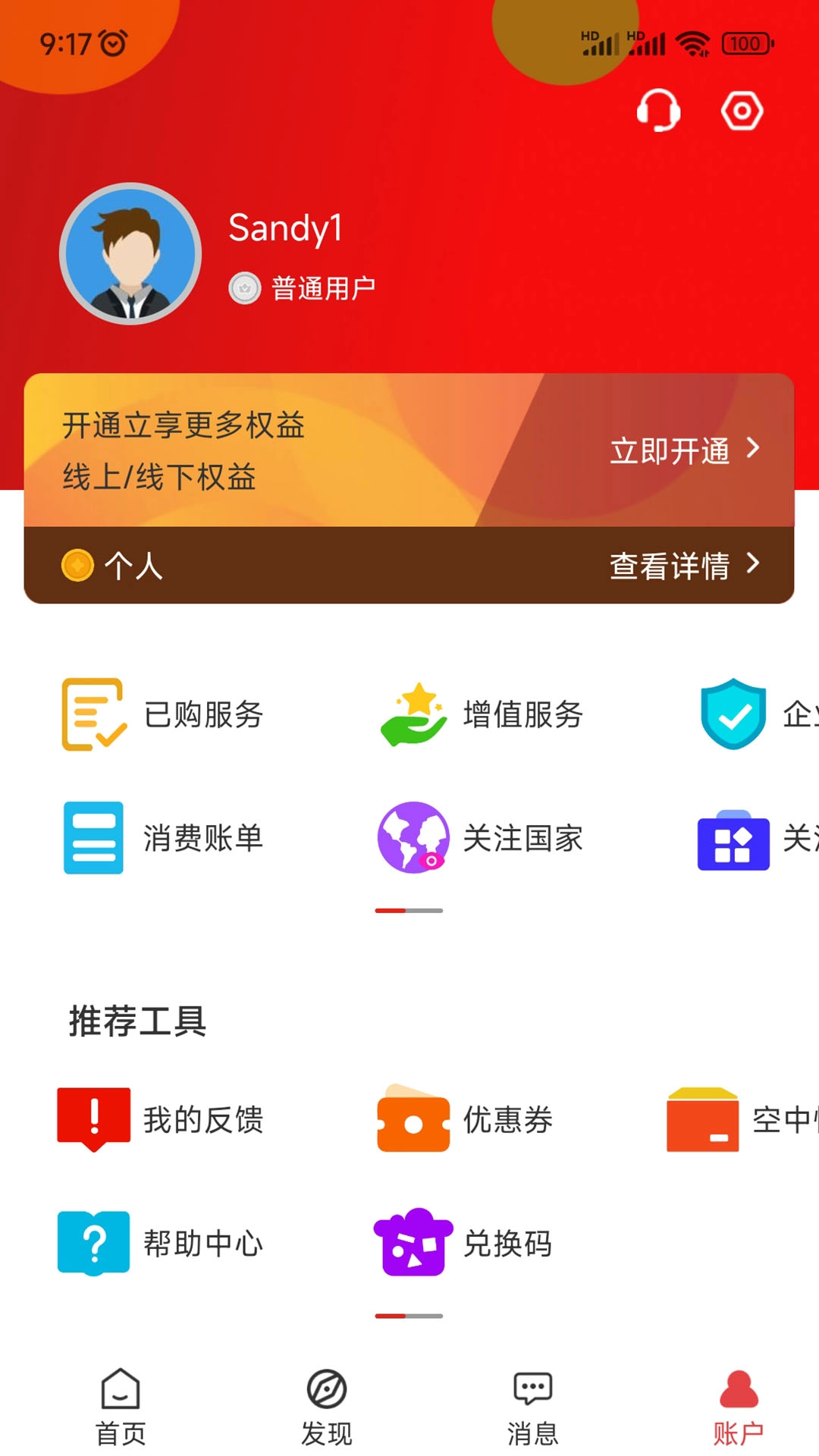Viewport: 819px width, 1456px height.
Task: Tap the 帮助中心 question mark icon
Action: tap(93, 1244)
